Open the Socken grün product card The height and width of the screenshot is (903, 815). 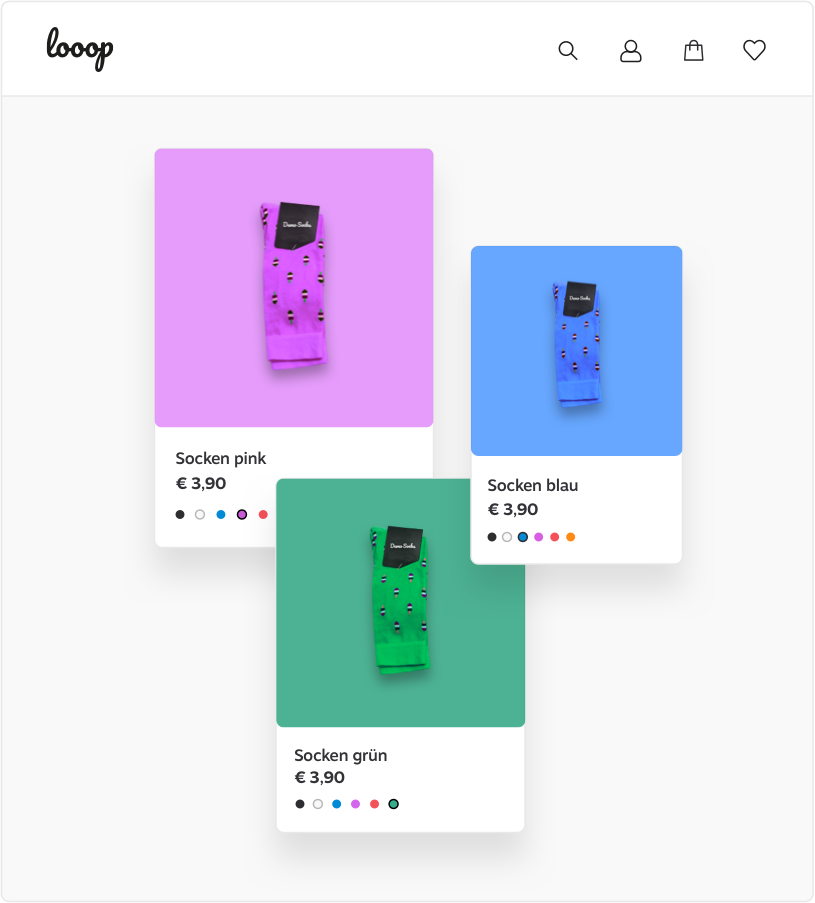[400, 602]
